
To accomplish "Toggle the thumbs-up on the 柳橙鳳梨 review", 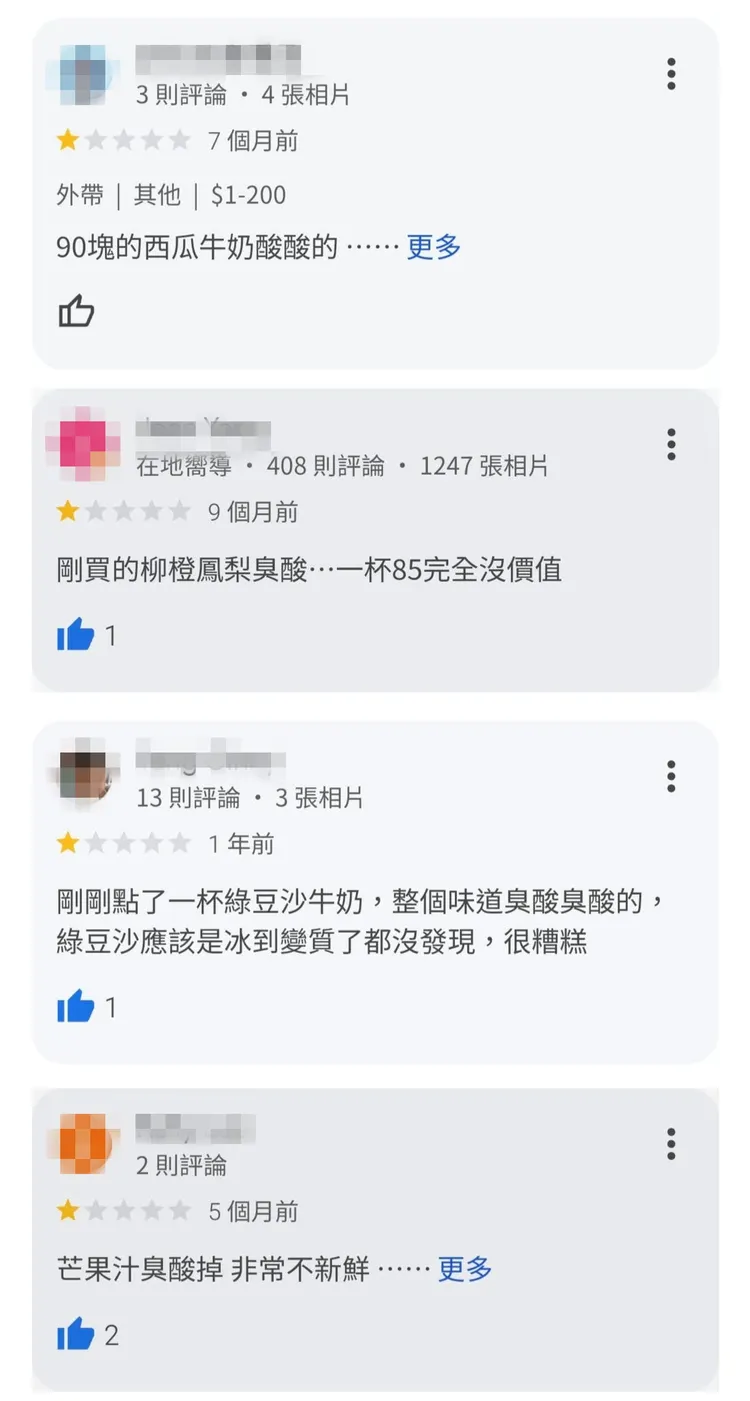I will [x=74, y=634].
